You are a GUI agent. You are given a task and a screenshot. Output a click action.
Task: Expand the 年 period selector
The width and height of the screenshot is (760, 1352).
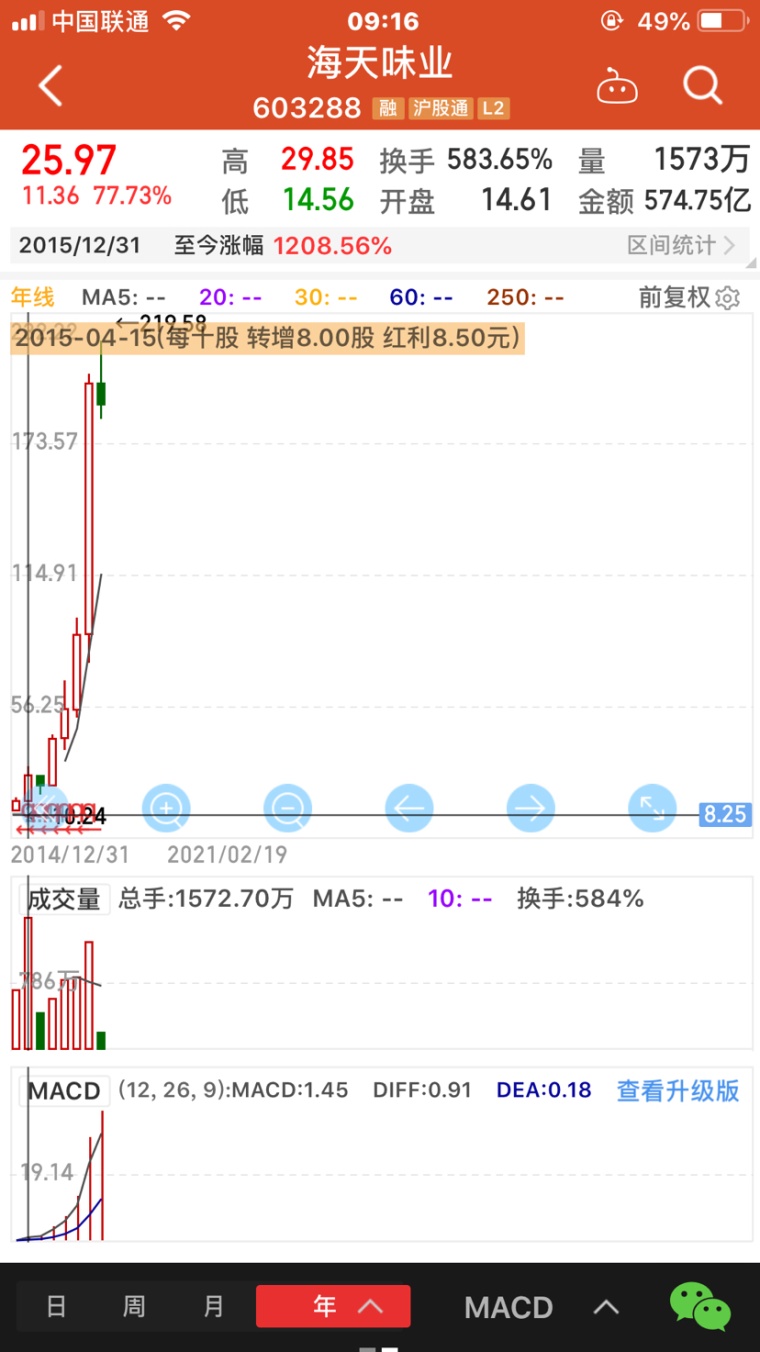click(334, 1306)
